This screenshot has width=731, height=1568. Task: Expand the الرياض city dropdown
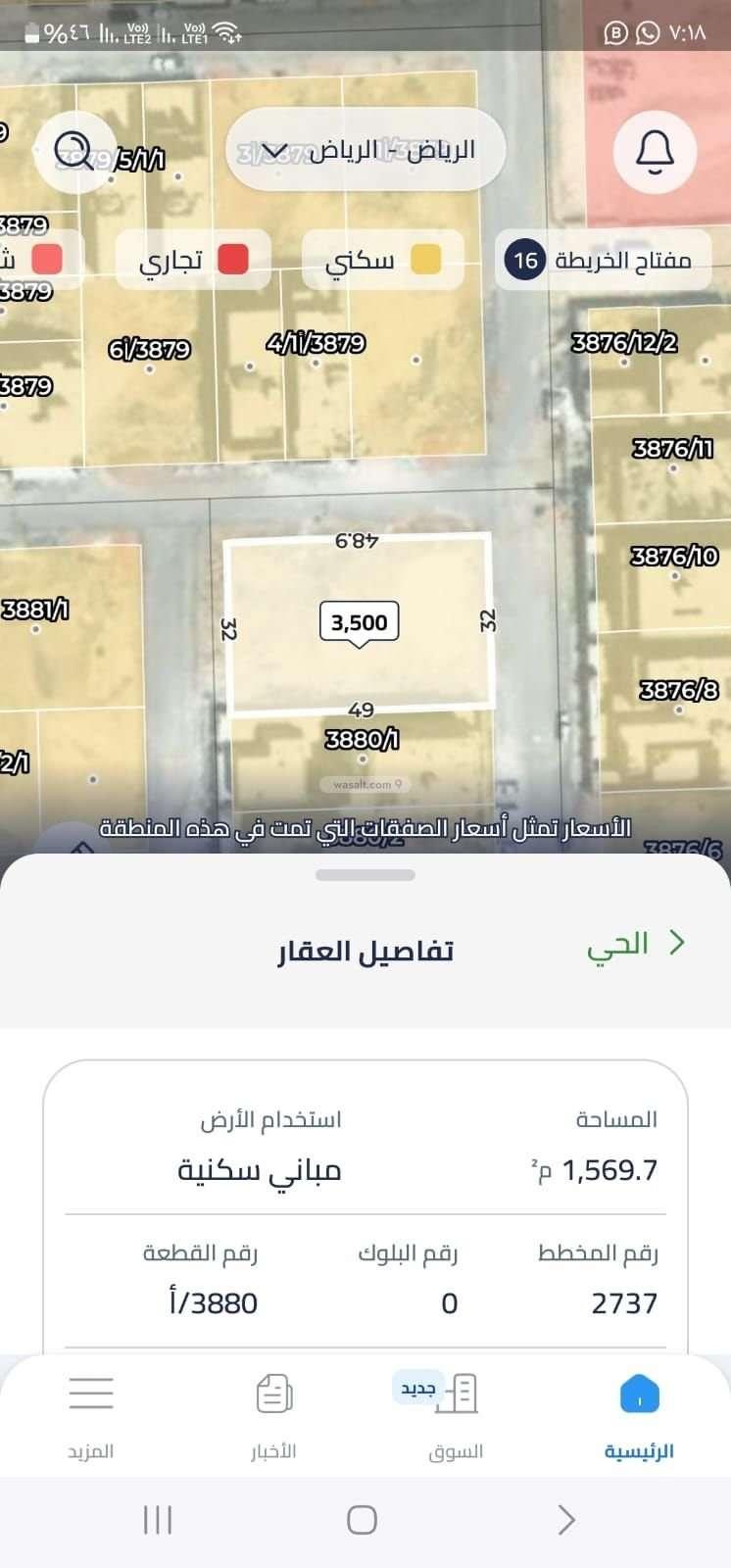pos(365,150)
